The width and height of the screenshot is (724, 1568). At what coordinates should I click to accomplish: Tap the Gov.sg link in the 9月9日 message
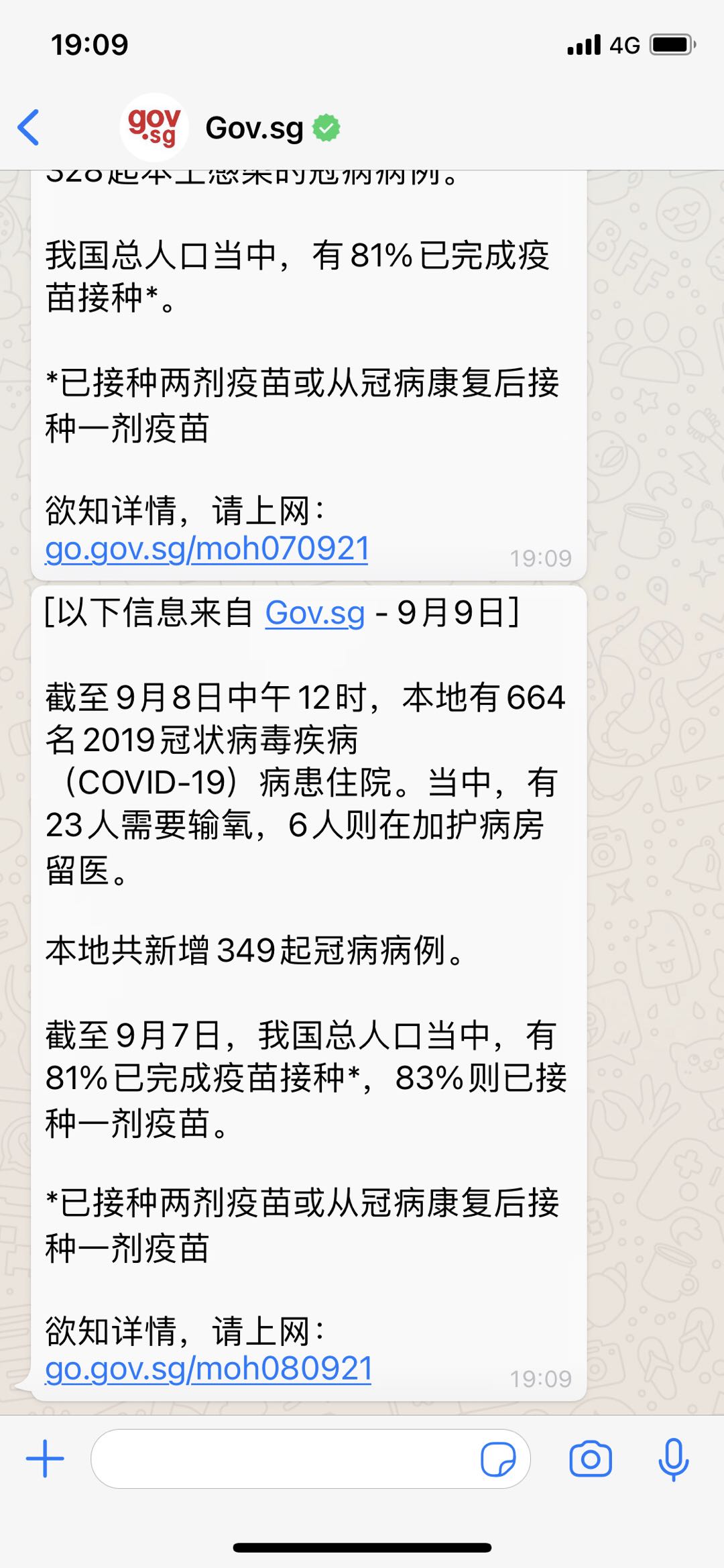coord(315,613)
